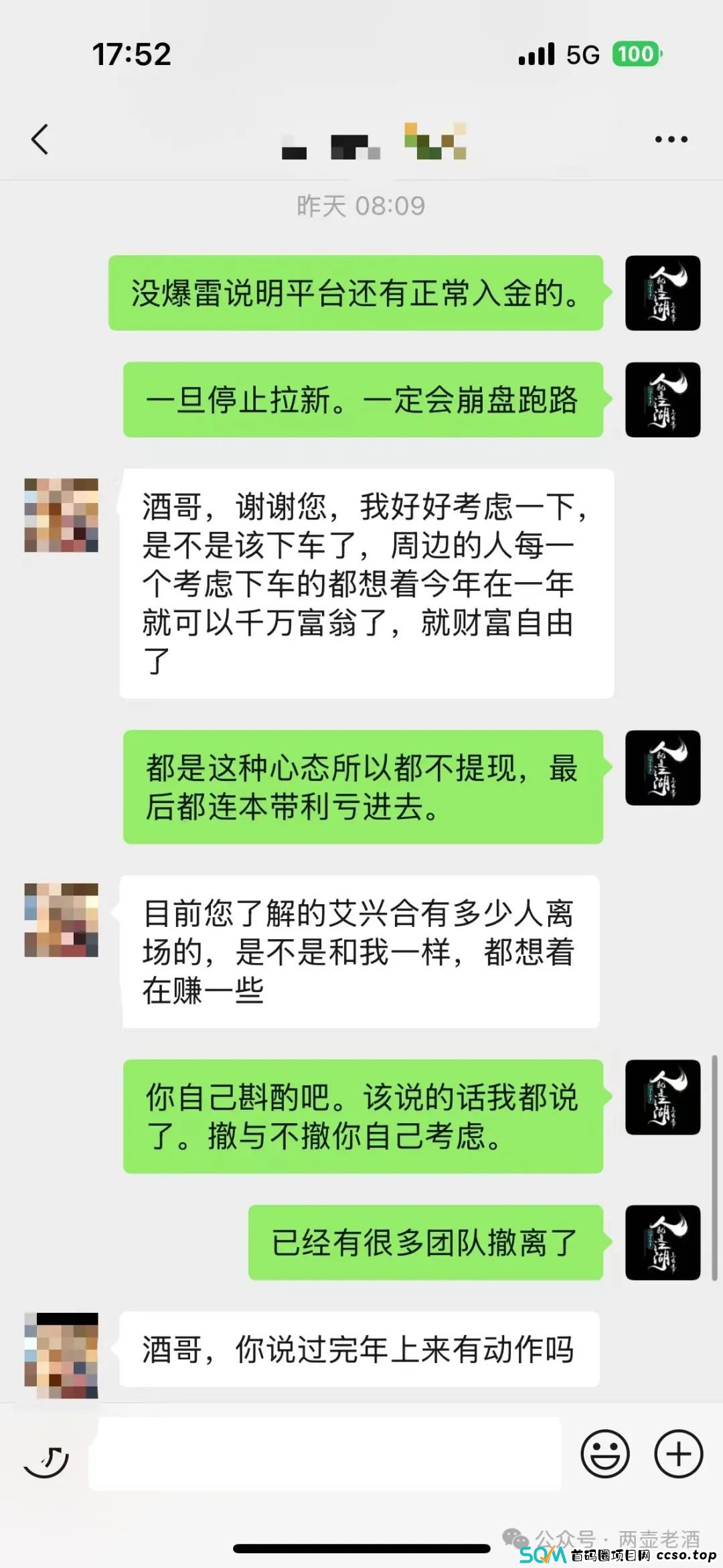Tap the timestamp 昨天 08:09
The image size is (723, 1568).
(360, 205)
